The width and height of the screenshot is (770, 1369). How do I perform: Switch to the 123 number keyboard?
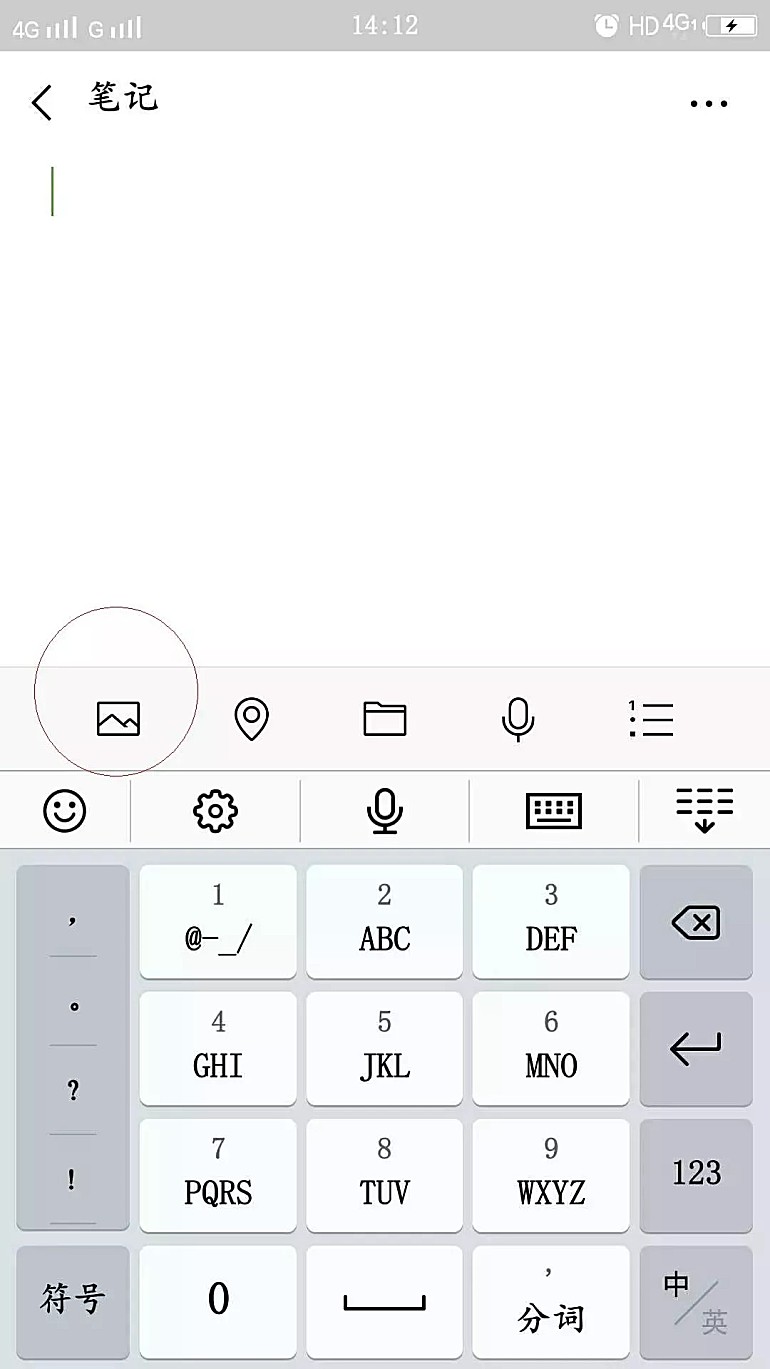[x=696, y=1174]
